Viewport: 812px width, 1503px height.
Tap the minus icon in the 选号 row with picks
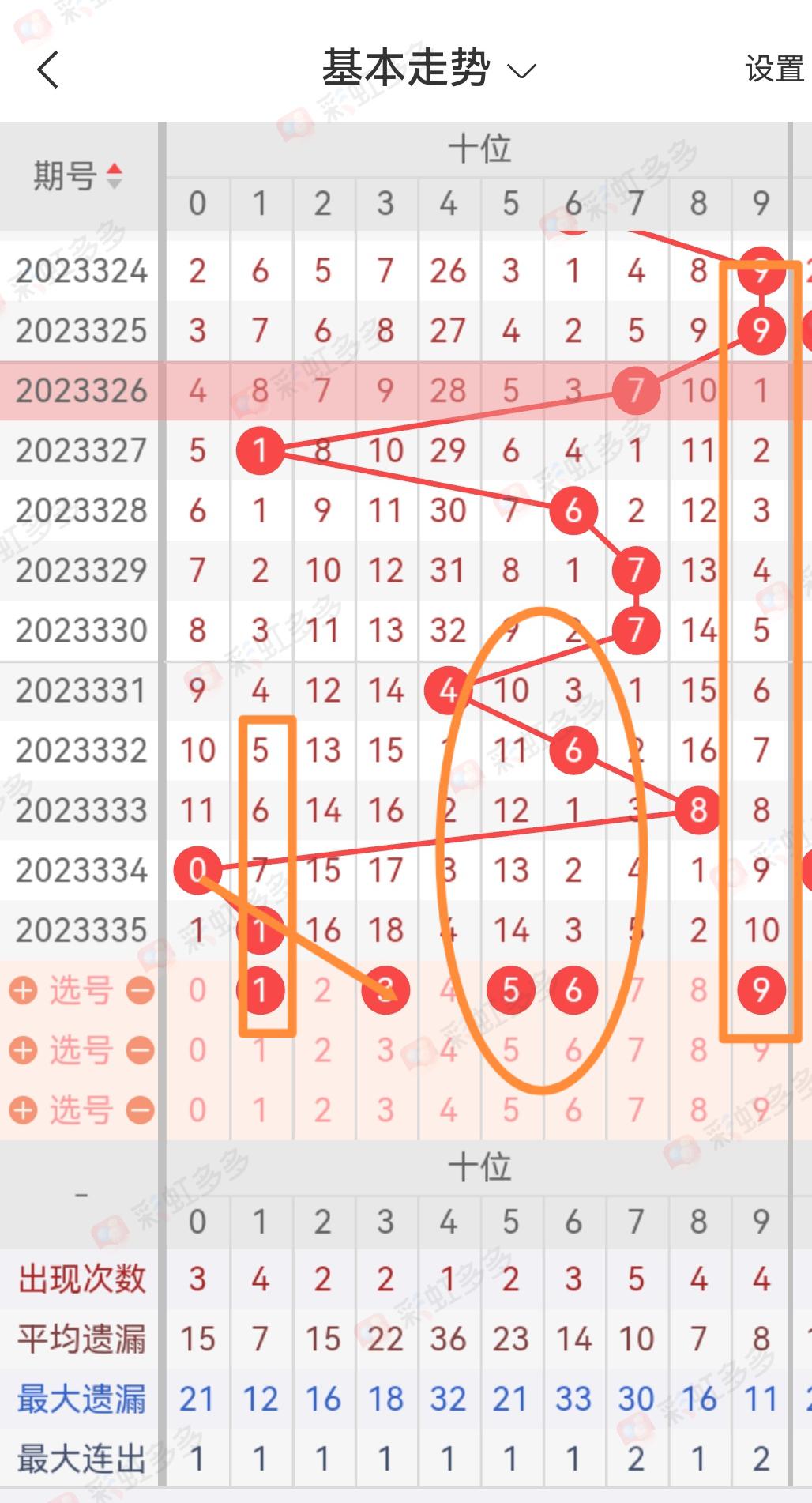140,989
